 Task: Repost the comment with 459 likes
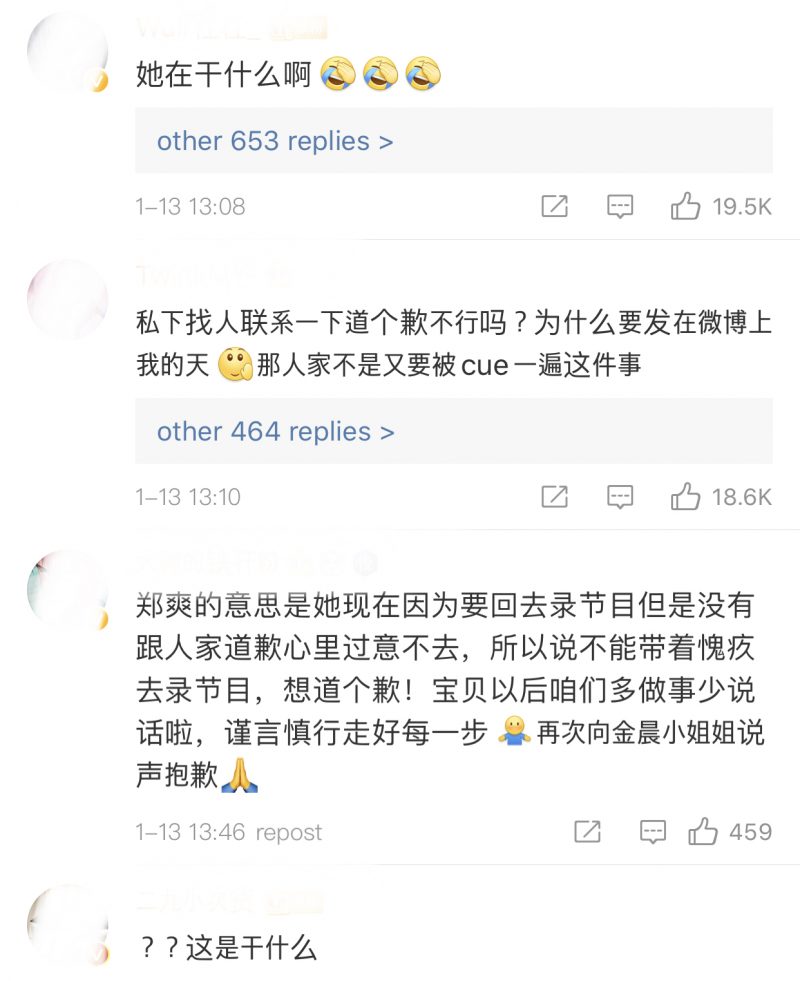pyautogui.click(x=587, y=832)
